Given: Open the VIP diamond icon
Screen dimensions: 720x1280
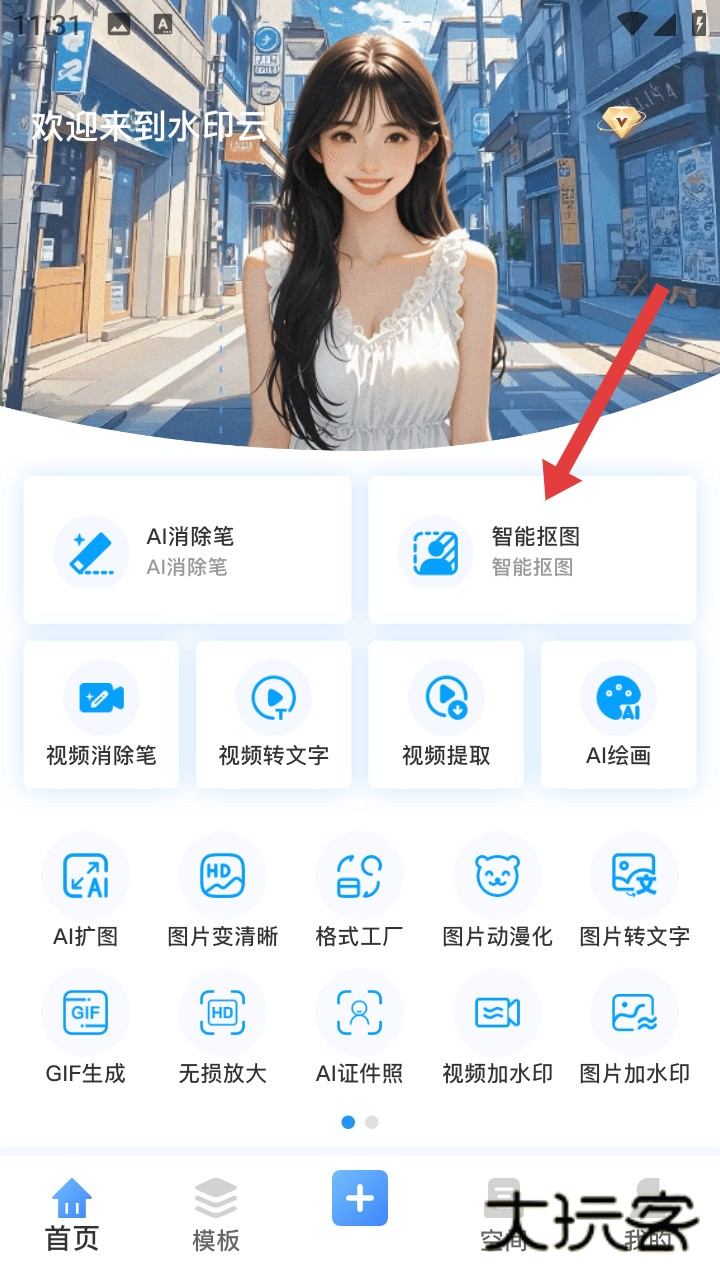Looking at the screenshot, I should point(622,122).
